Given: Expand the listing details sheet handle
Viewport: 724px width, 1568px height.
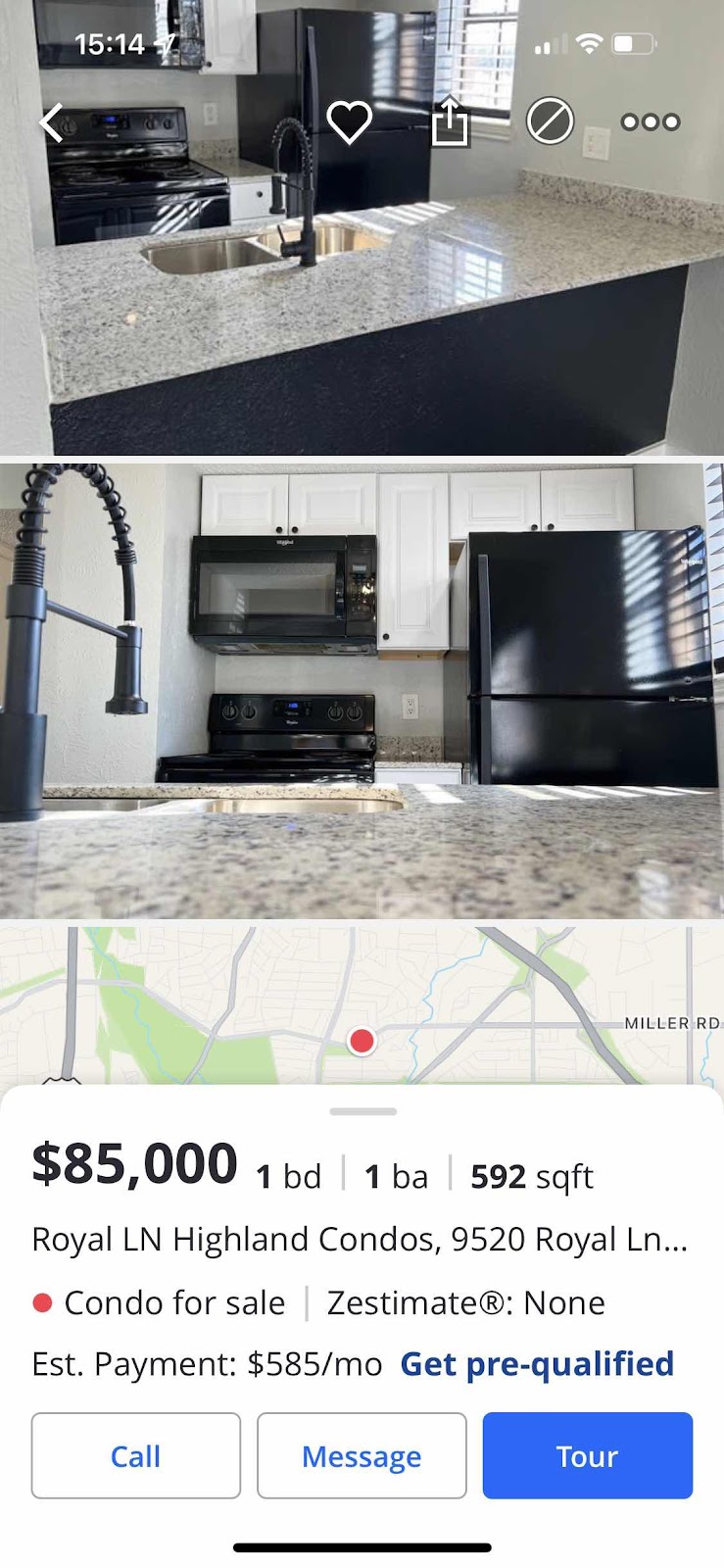Looking at the screenshot, I should click(362, 1111).
